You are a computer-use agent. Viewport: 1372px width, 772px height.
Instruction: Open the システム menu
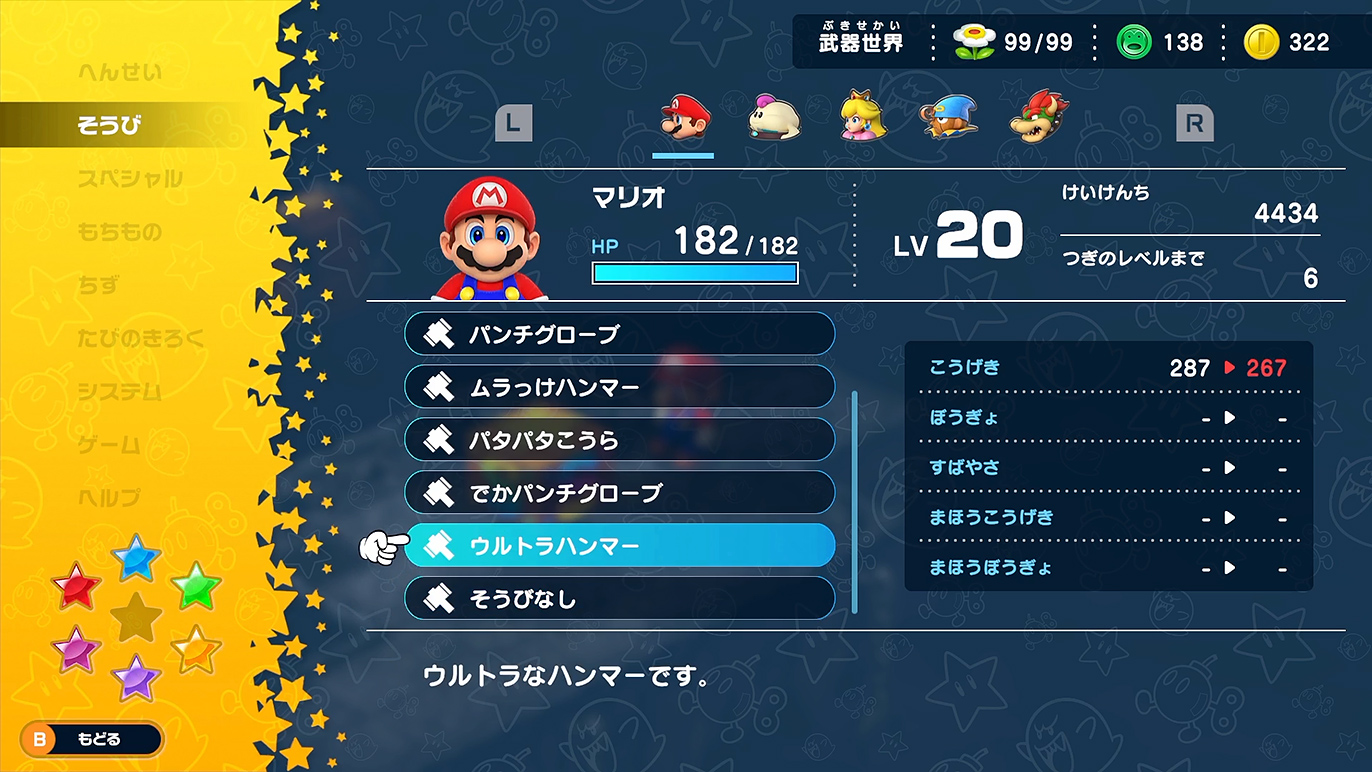[119, 391]
